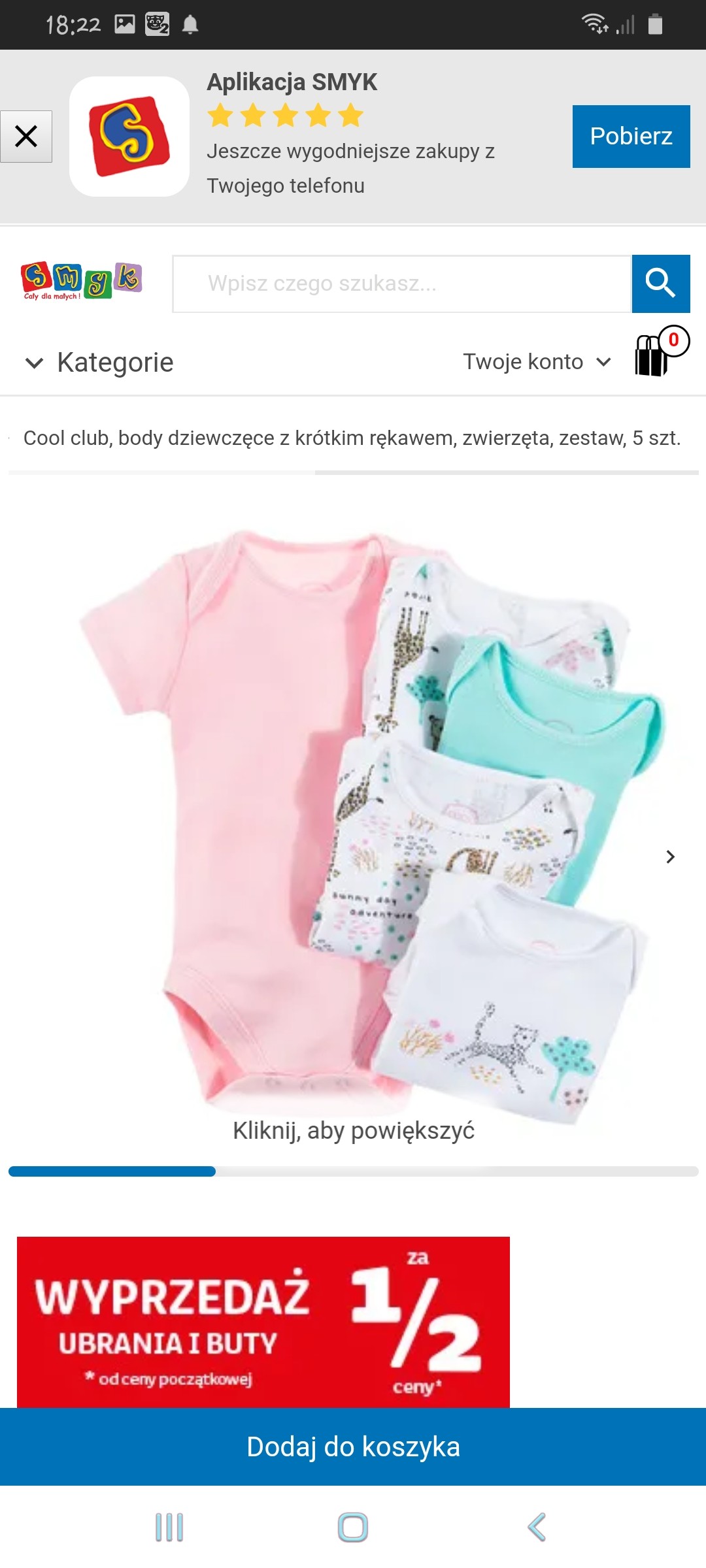The width and height of the screenshot is (706, 1568).
Task: Open the SMYK logo homepage link
Action: click(x=81, y=281)
